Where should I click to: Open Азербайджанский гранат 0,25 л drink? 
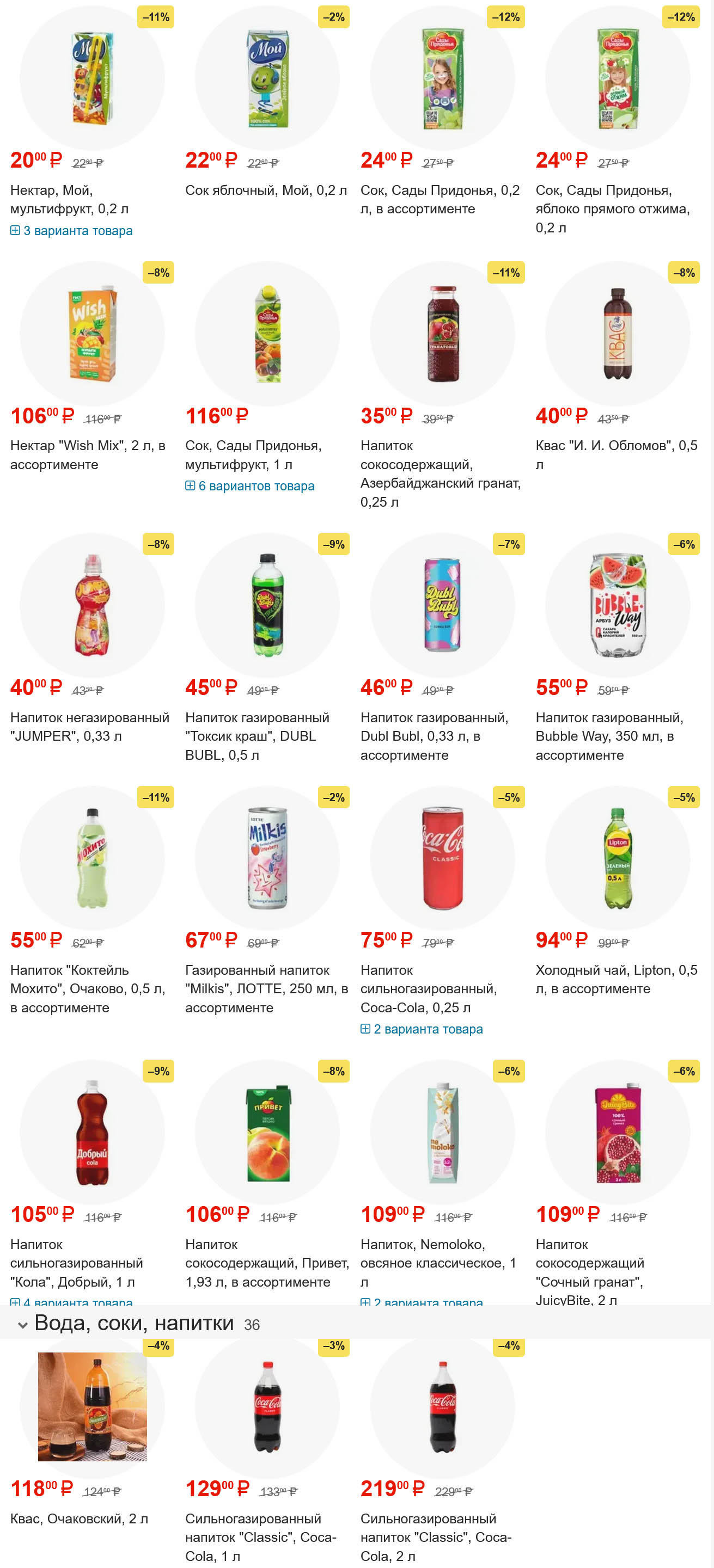tap(440, 473)
